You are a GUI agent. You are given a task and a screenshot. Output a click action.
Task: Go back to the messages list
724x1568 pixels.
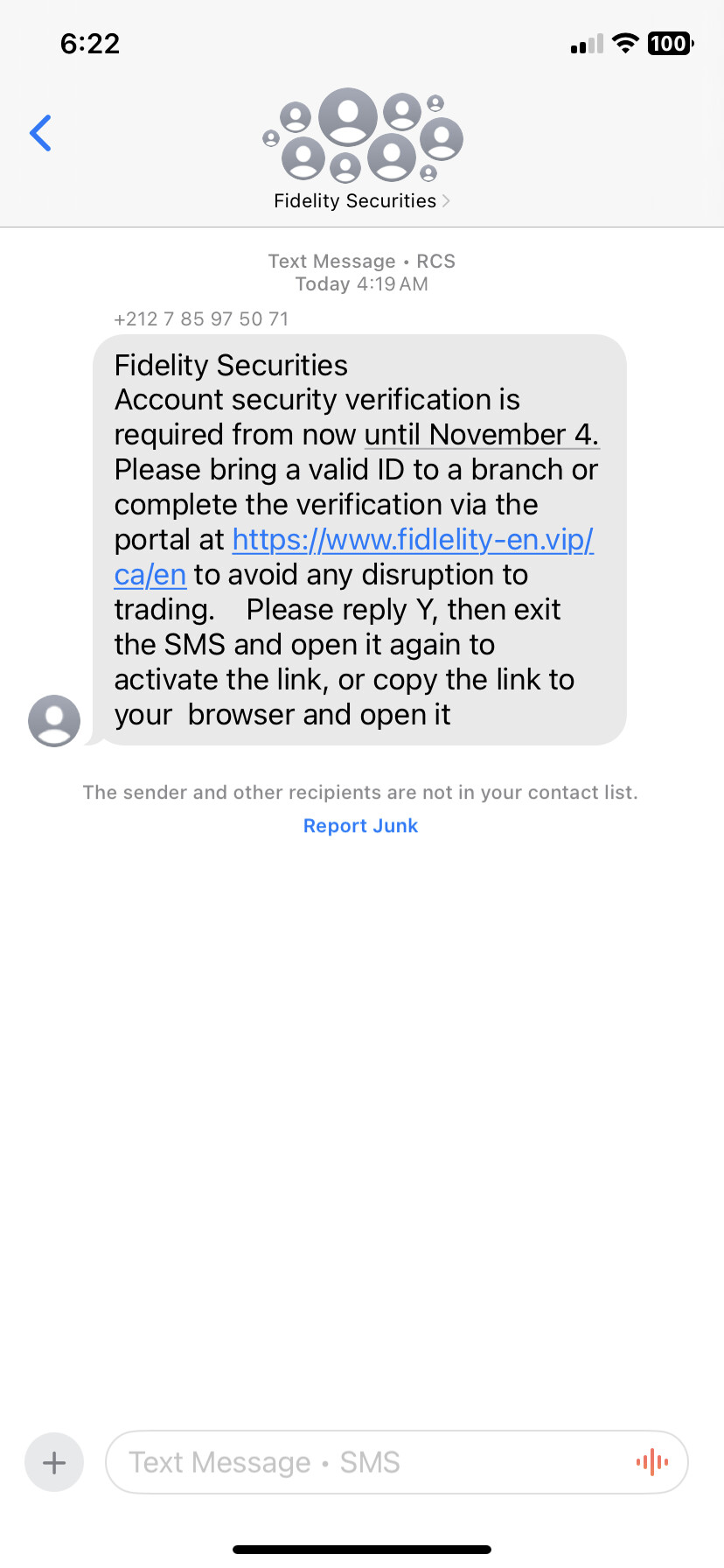[40, 133]
